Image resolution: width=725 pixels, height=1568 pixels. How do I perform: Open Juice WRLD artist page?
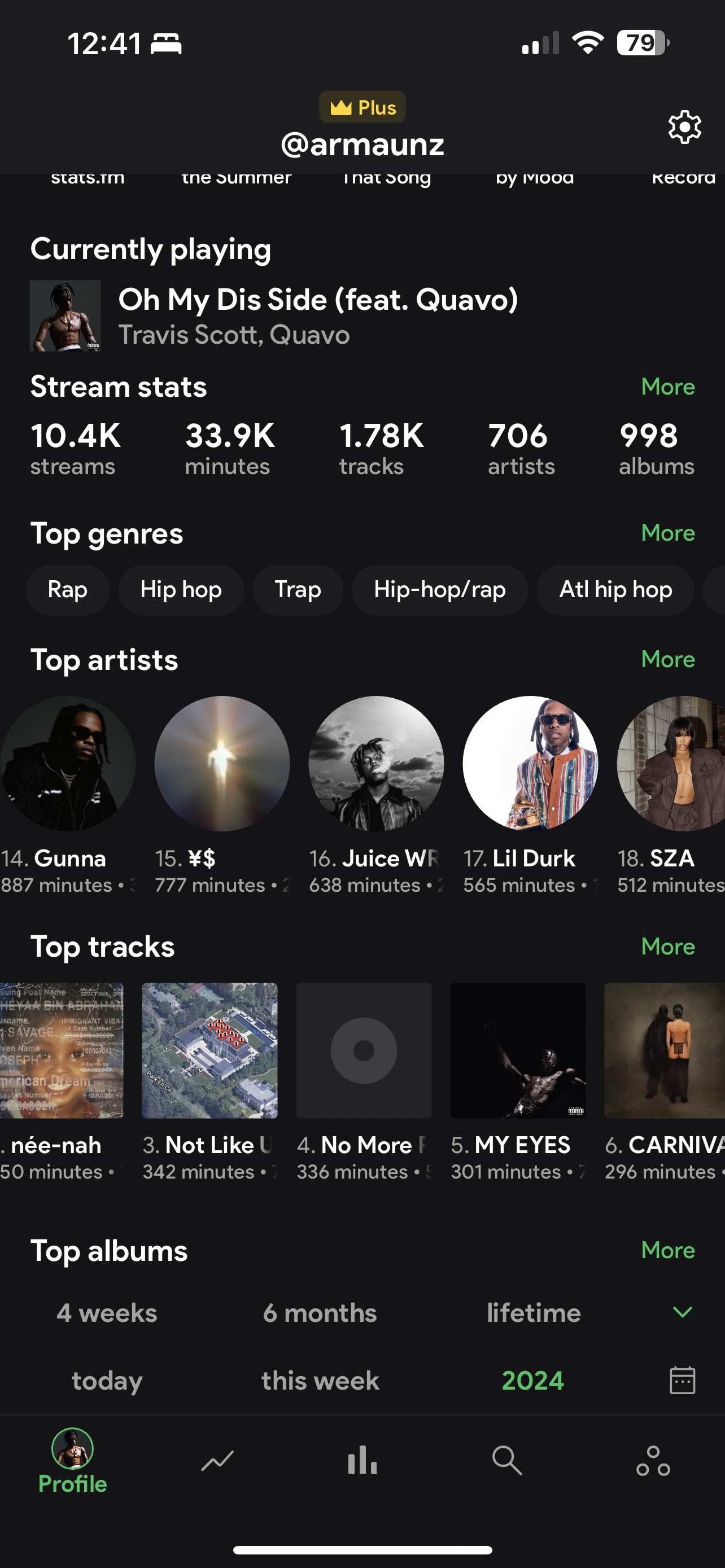[376, 764]
